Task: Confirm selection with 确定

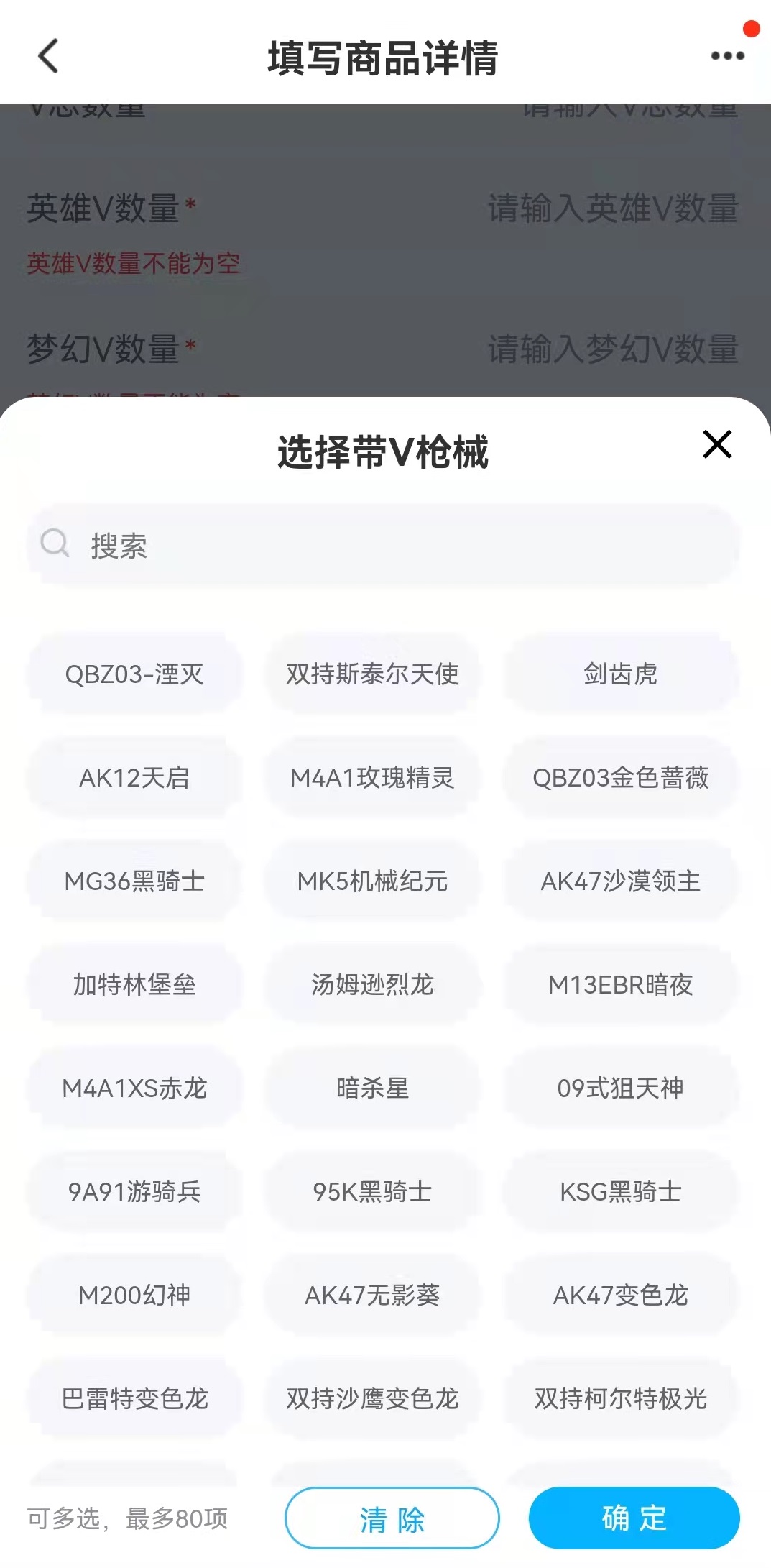Action: [x=634, y=1518]
